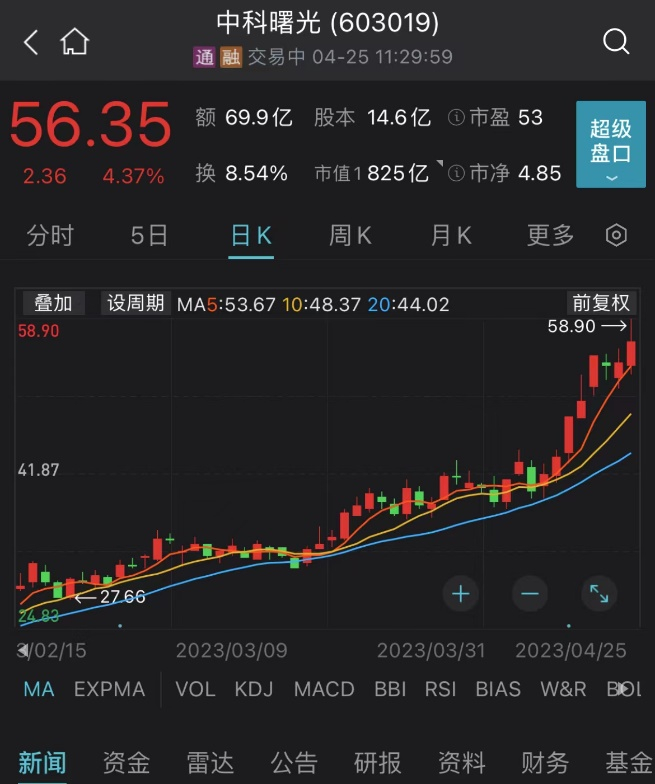Tap the 叠加 overlay button

click(54, 303)
